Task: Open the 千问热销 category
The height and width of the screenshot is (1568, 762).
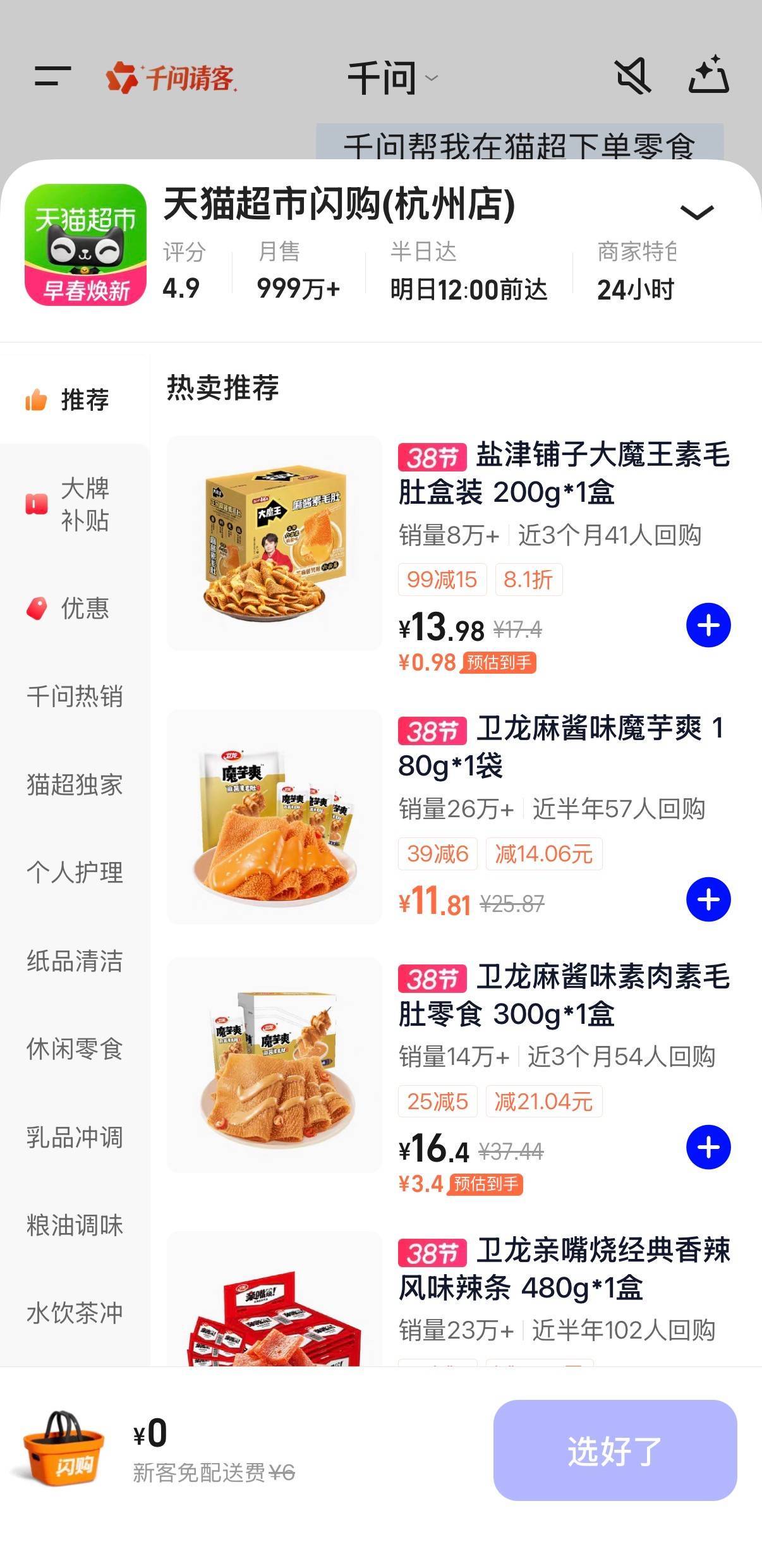Action: pos(75,696)
